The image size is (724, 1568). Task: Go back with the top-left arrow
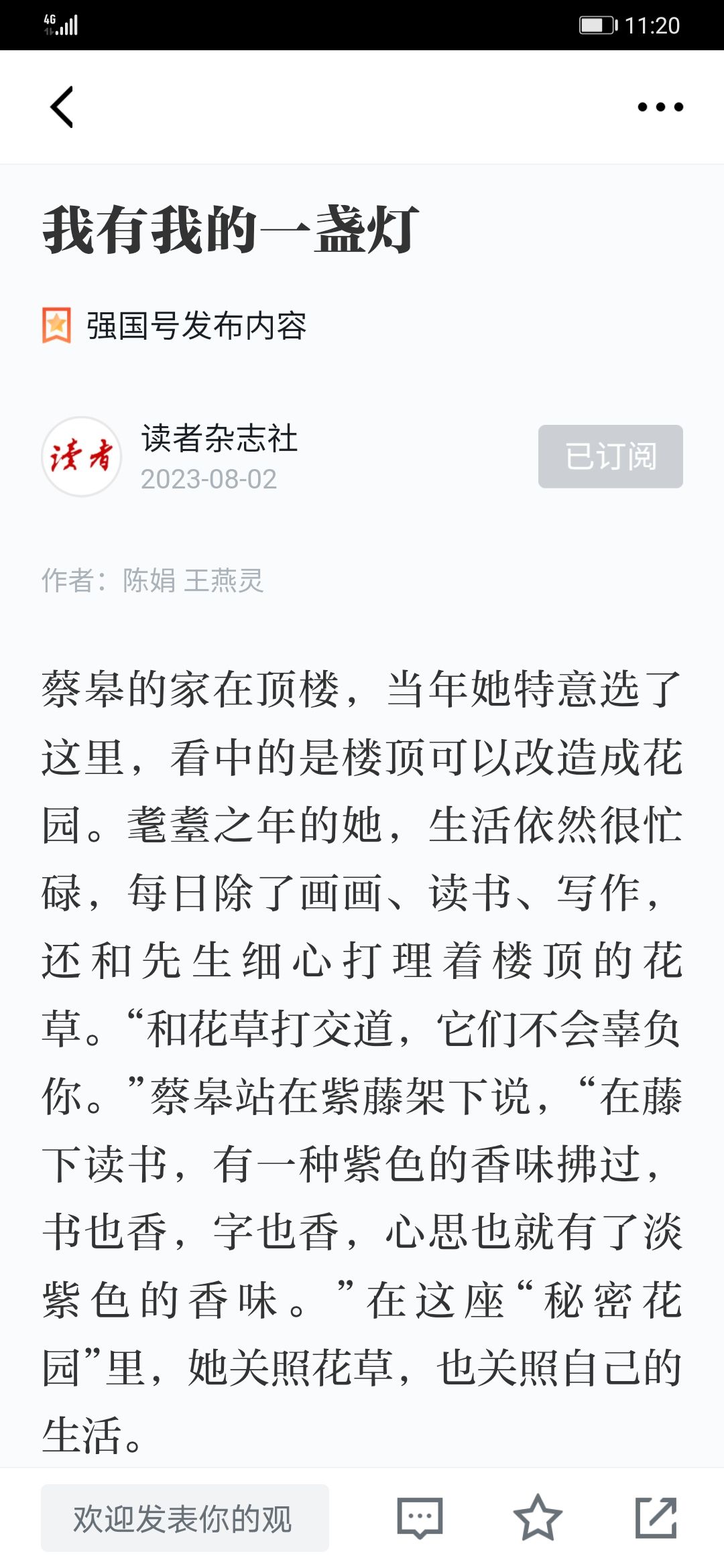pos(62,107)
